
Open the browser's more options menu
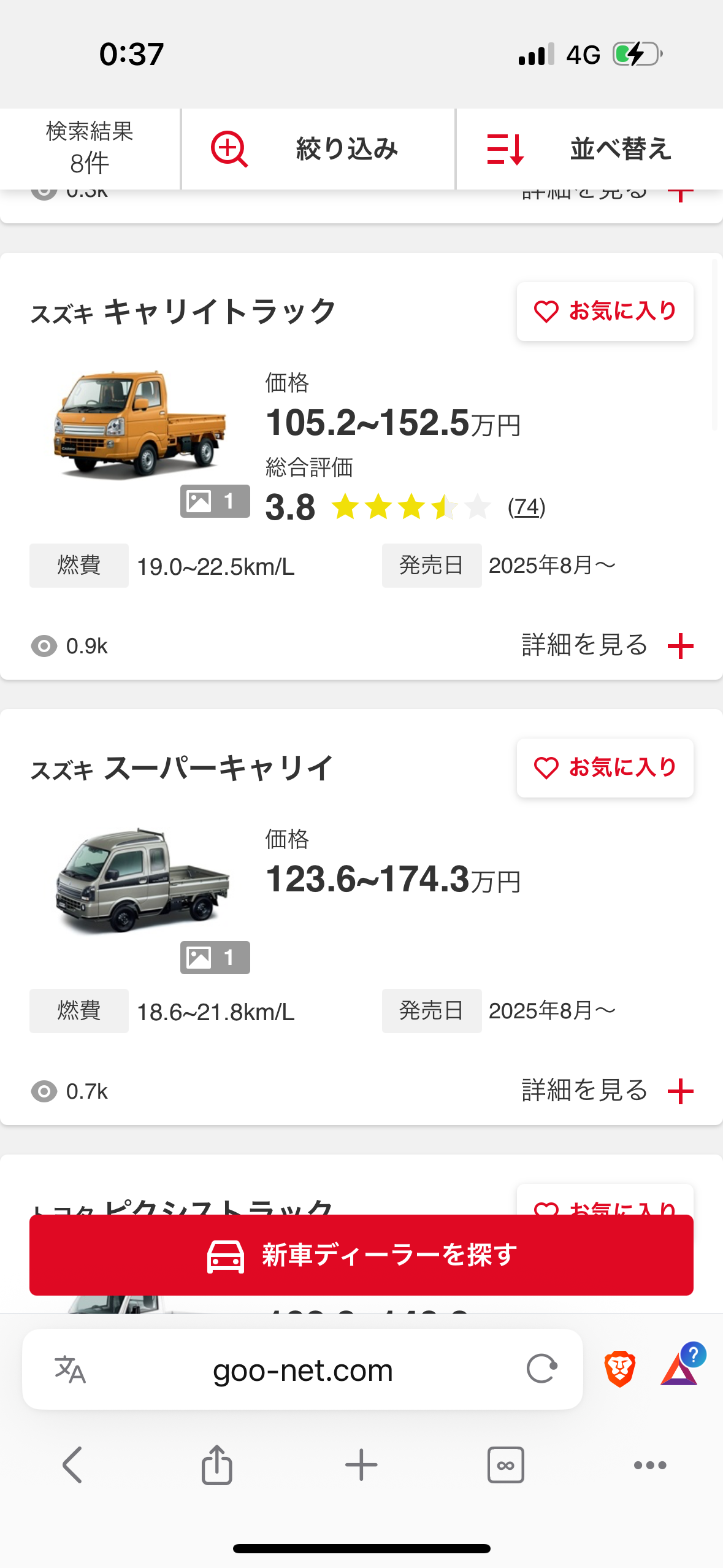[x=650, y=1465]
